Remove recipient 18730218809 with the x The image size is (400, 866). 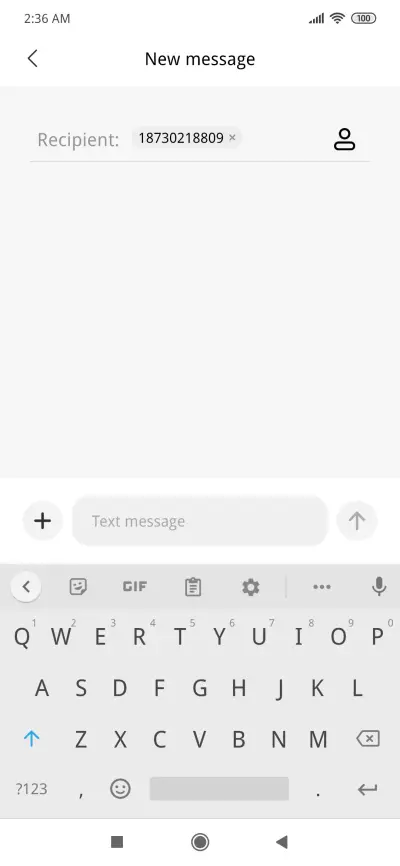232,138
